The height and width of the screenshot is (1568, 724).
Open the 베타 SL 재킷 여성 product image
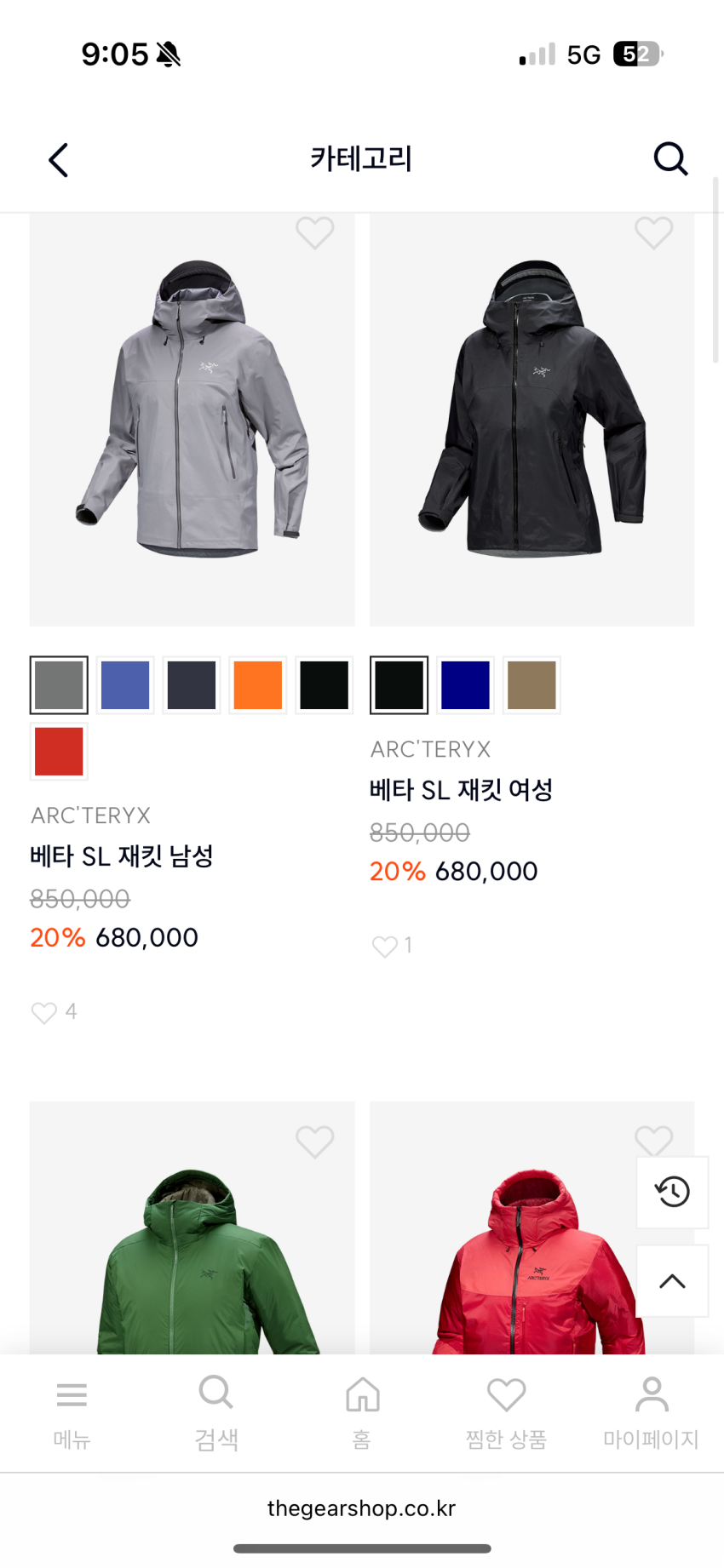[532, 417]
